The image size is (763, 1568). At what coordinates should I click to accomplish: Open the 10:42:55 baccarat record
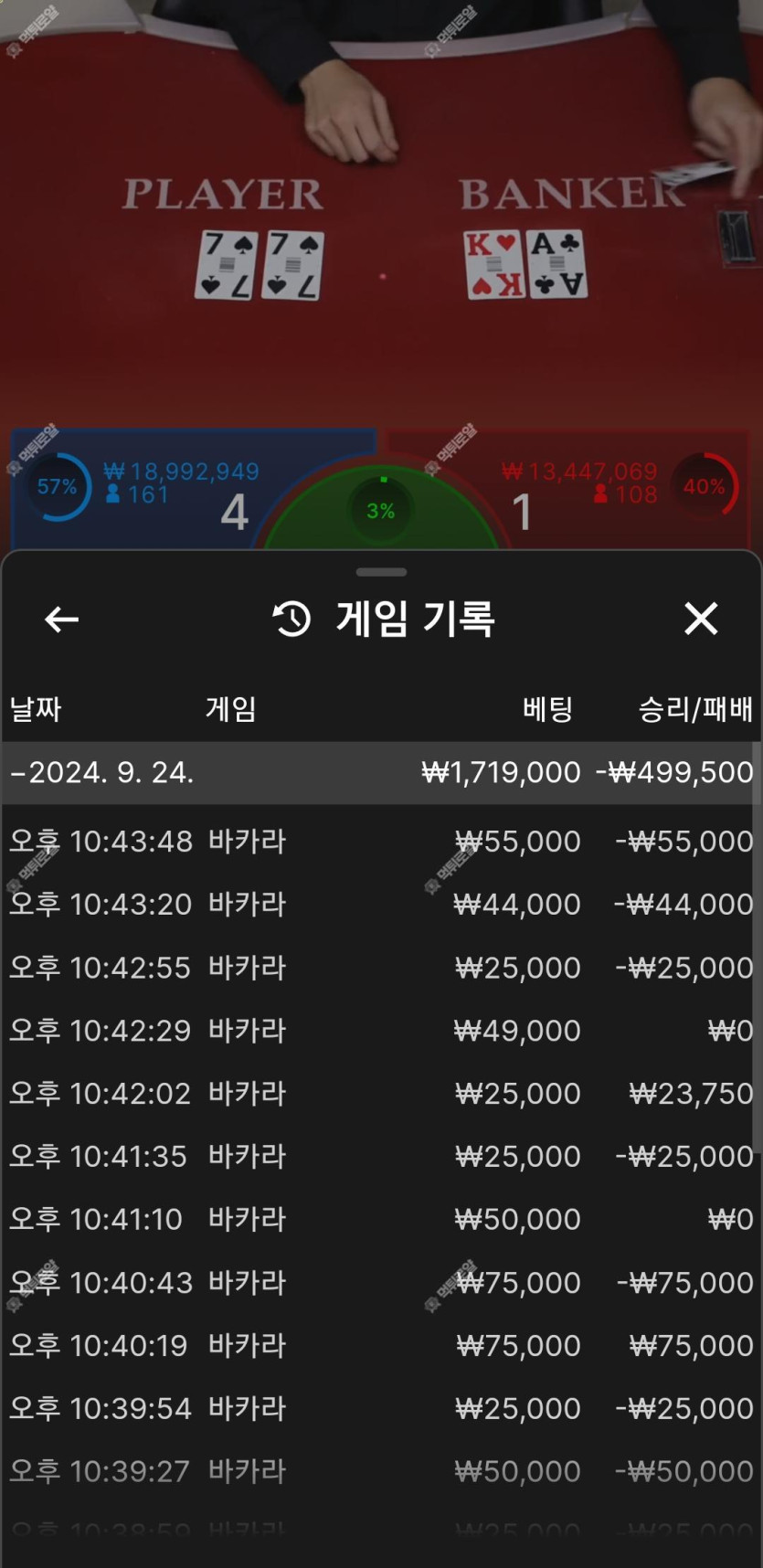(380, 967)
